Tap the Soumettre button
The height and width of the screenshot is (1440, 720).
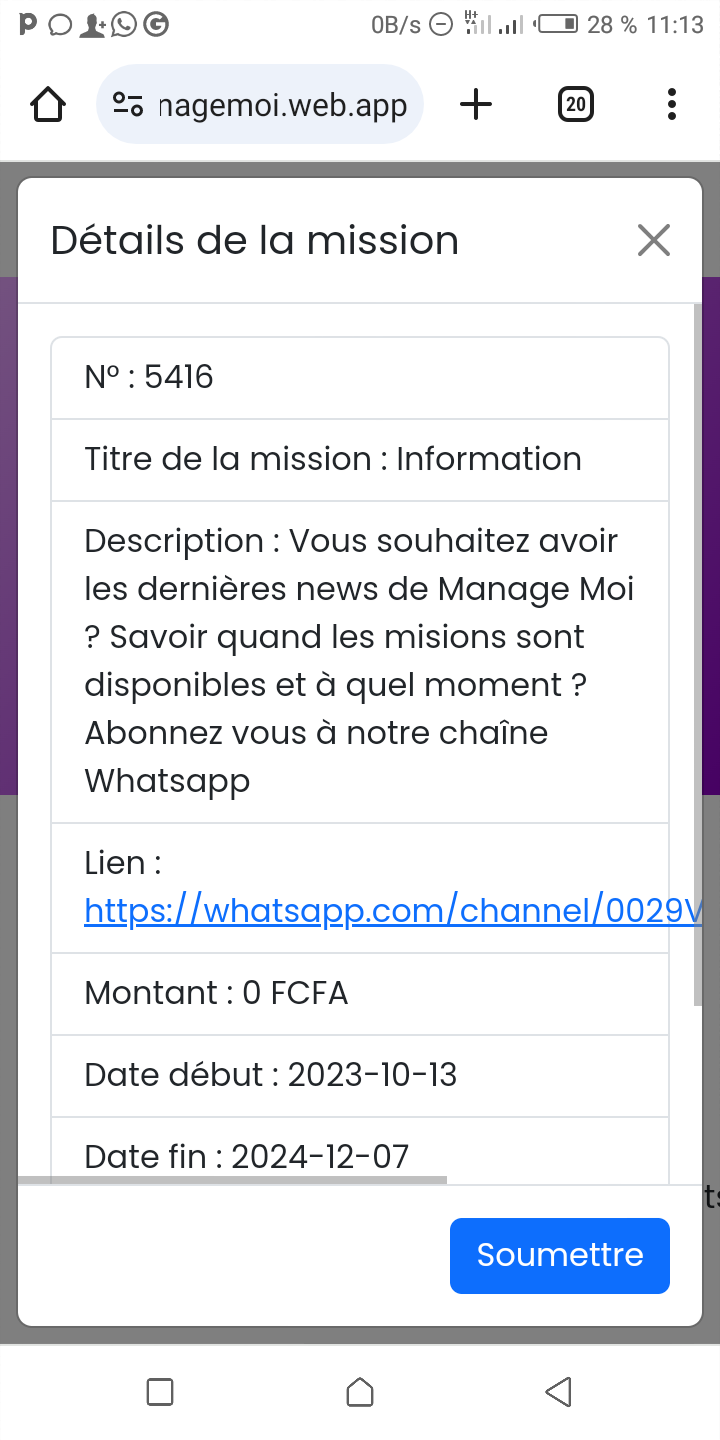[559, 1255]
